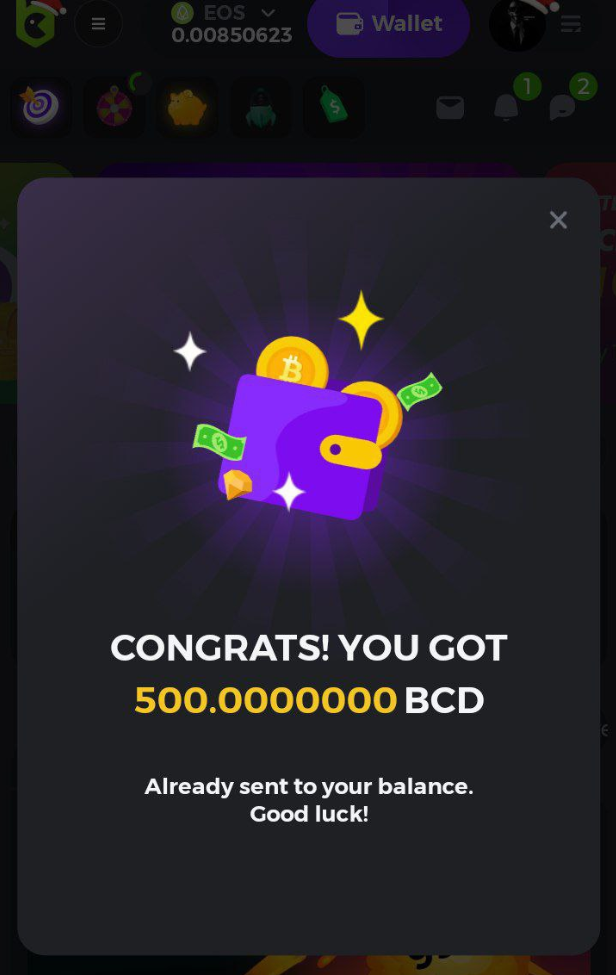The width and height of the screenshot is (616, 975).
Task: Open the green price tag promotions
Action: pyautogui.click(x=333, y=106)
